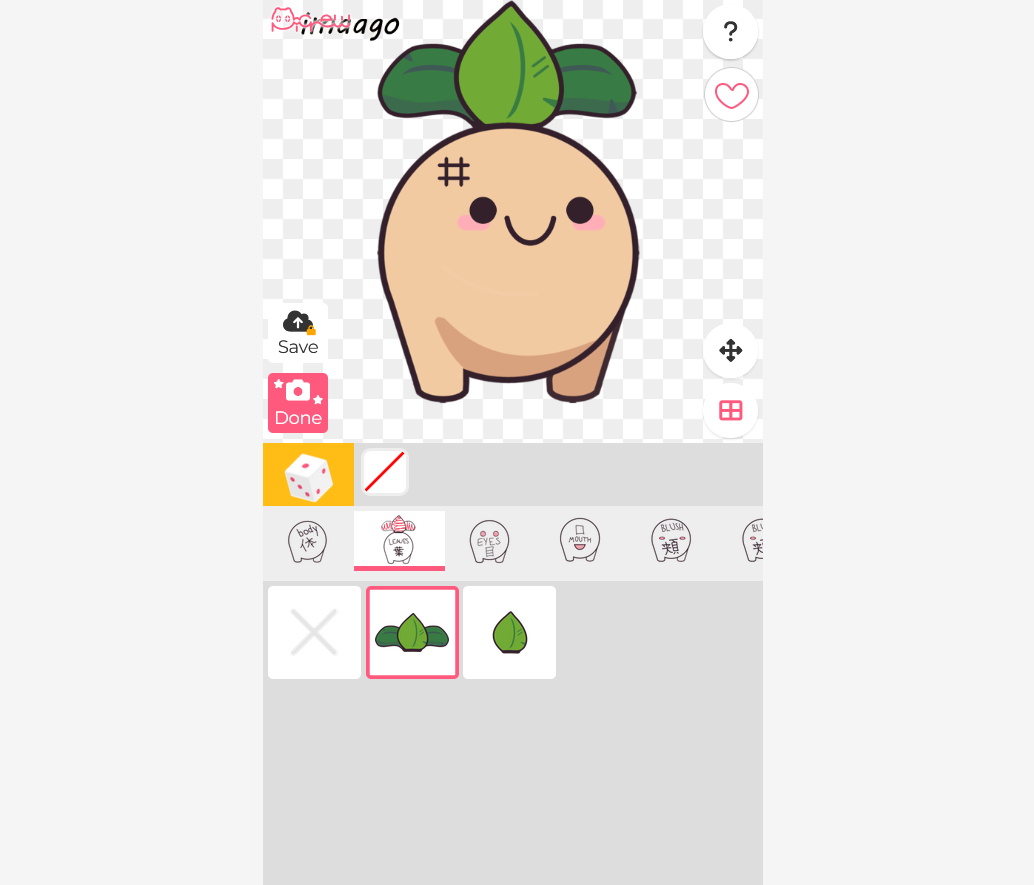
Task: Choose the single-leaf option
Action: (509, 632)
